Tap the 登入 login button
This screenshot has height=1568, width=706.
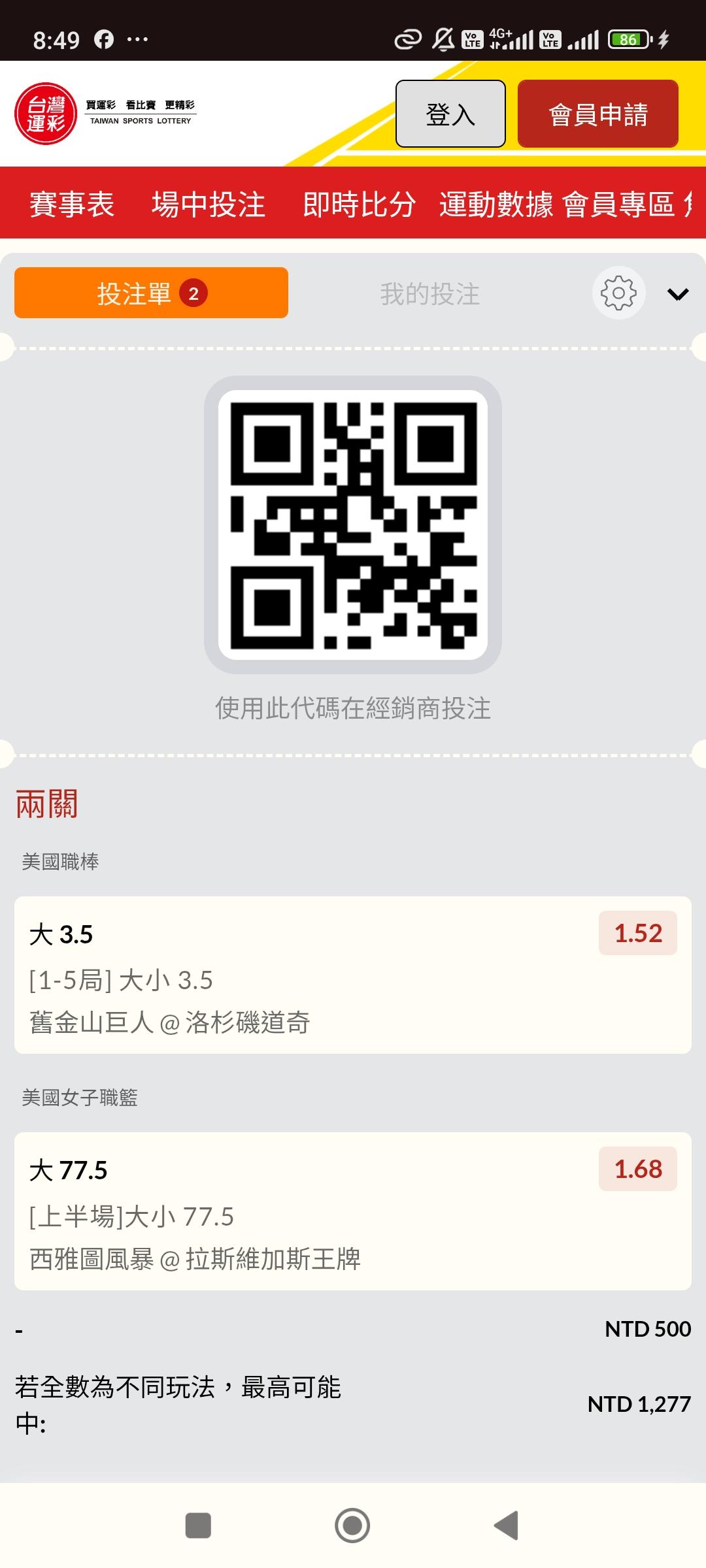point(450,114)
